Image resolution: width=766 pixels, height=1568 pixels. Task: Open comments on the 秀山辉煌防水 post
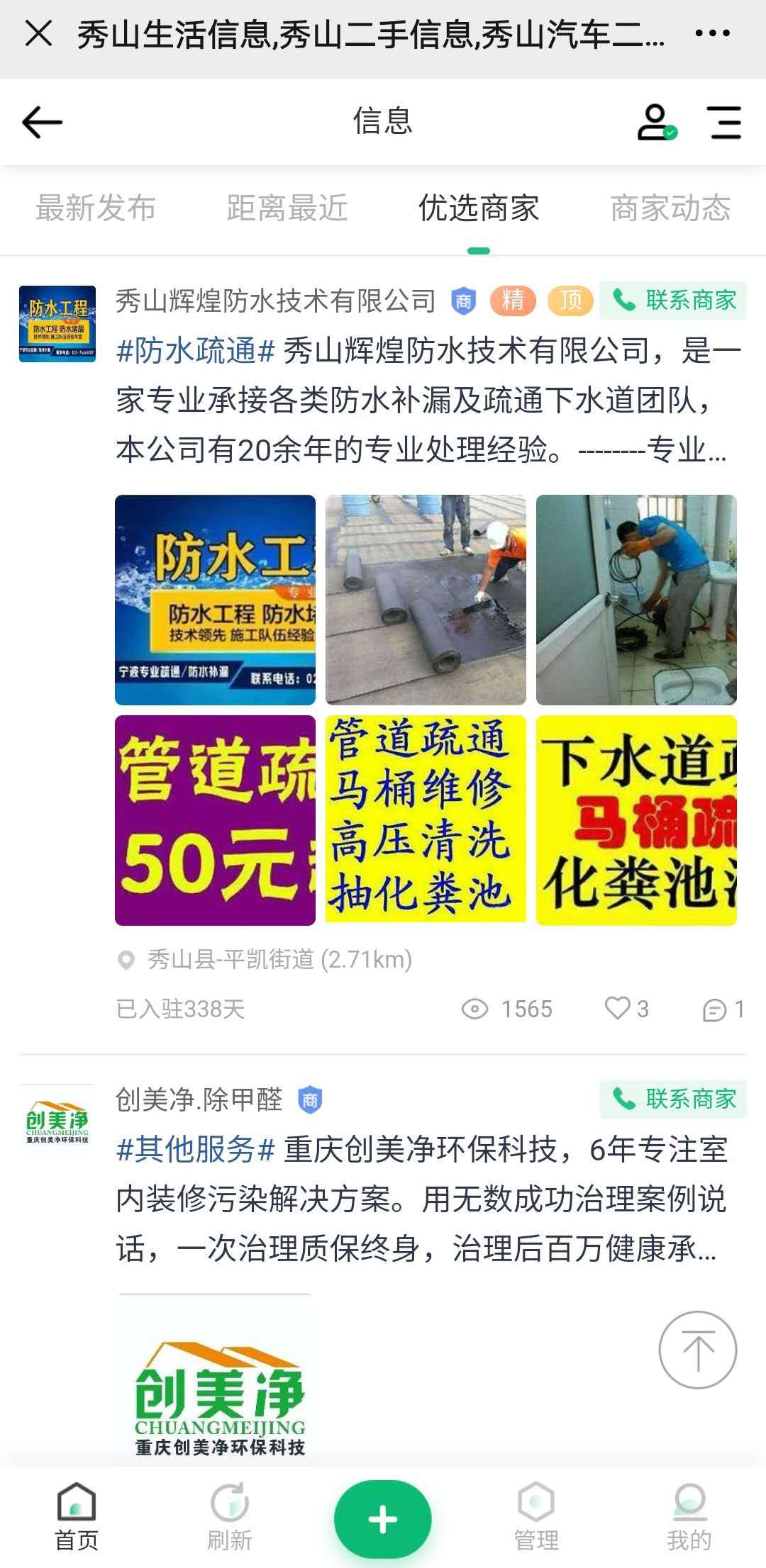click(x=722, y=1009)
